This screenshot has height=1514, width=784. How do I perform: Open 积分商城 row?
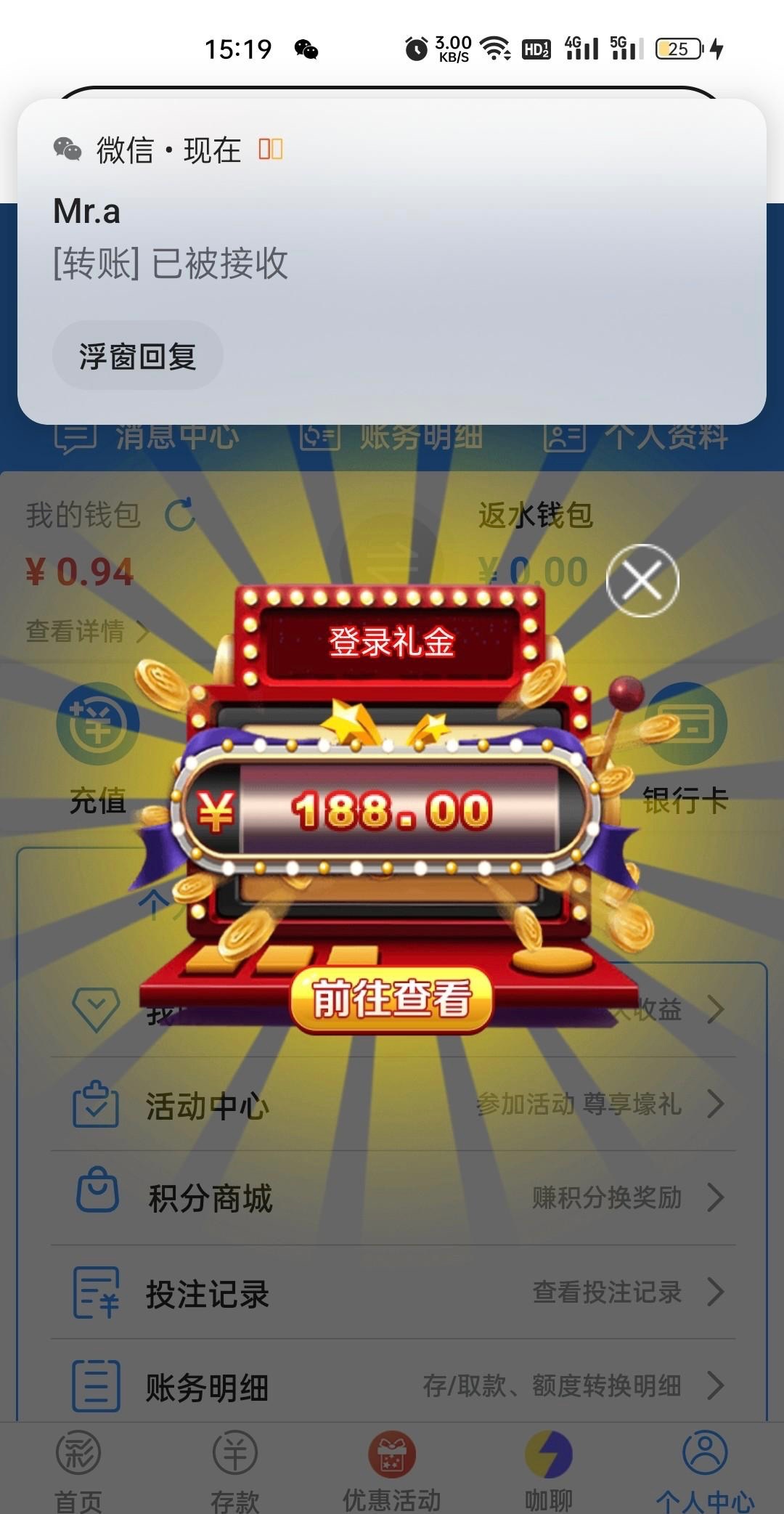coord(392,1198)
